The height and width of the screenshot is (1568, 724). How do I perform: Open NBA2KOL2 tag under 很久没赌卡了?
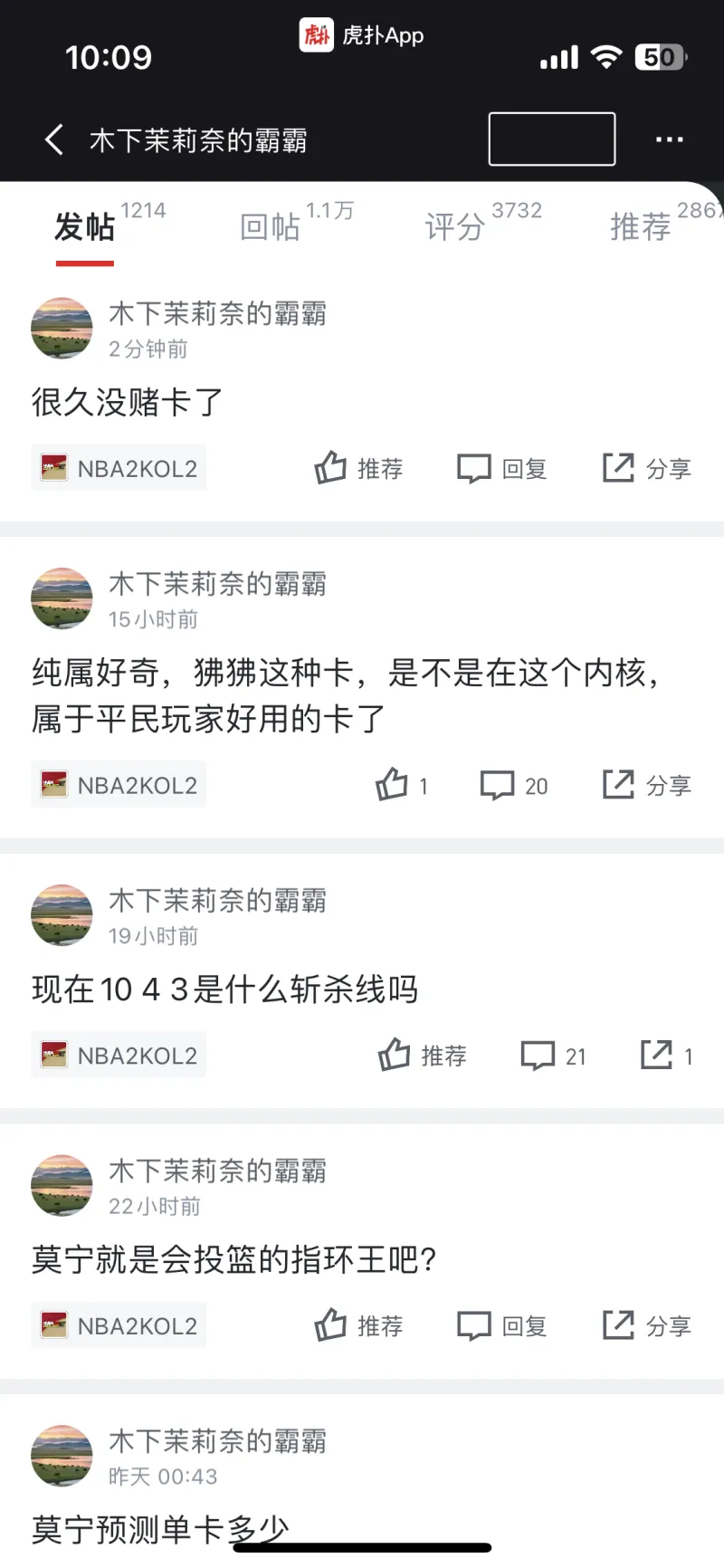[119, 468]
